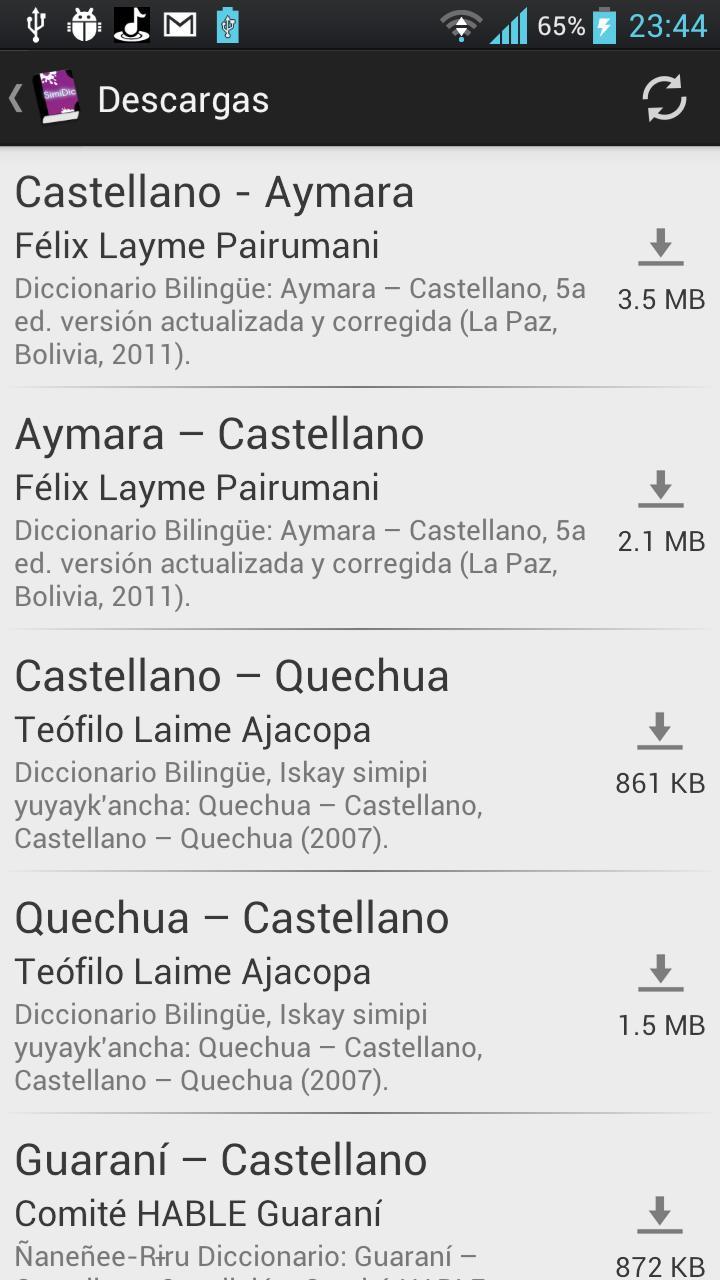This screenshot has height=1280, width=720.
Task: Download the Aymara – Castellano 2.1 MB dictionary
Action: coord(660,490)
